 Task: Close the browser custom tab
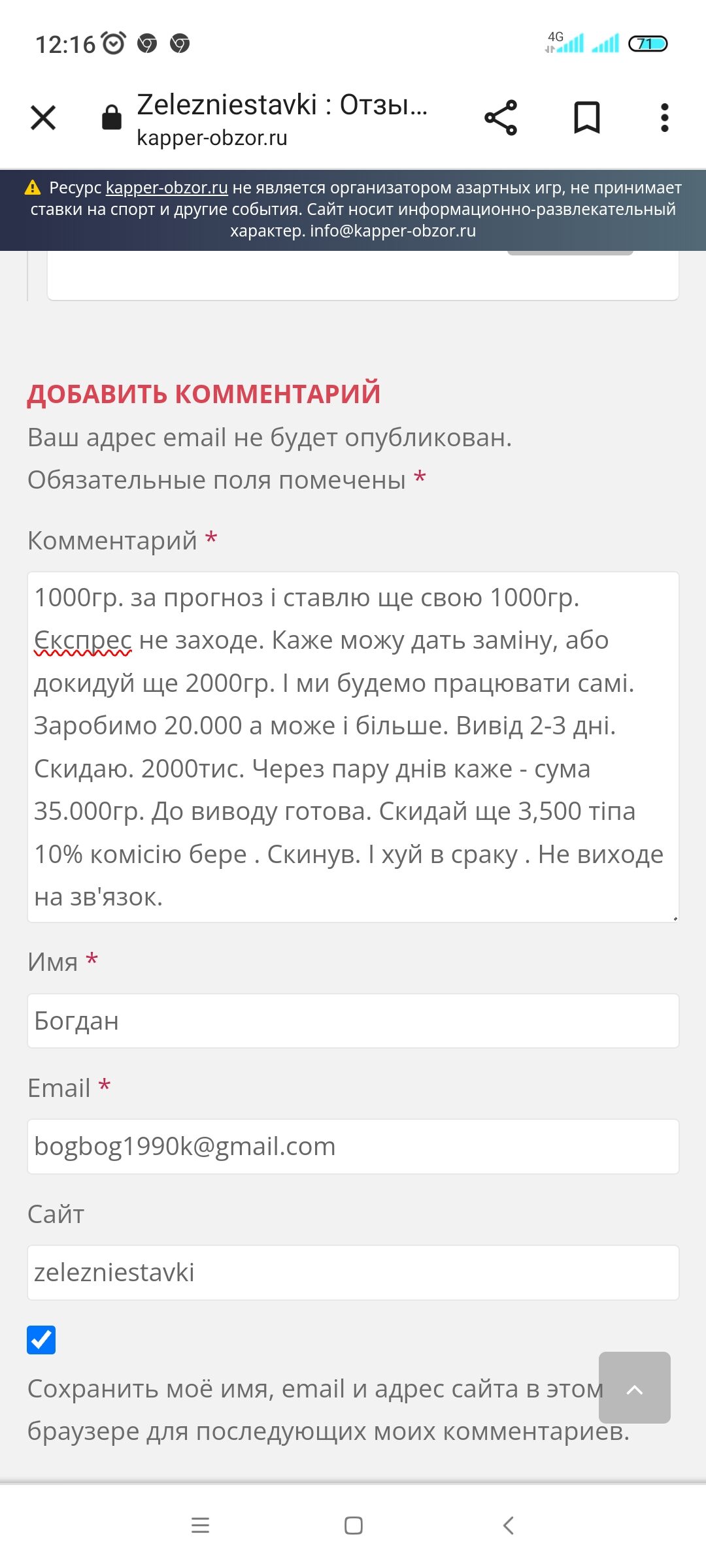point(43,118)
